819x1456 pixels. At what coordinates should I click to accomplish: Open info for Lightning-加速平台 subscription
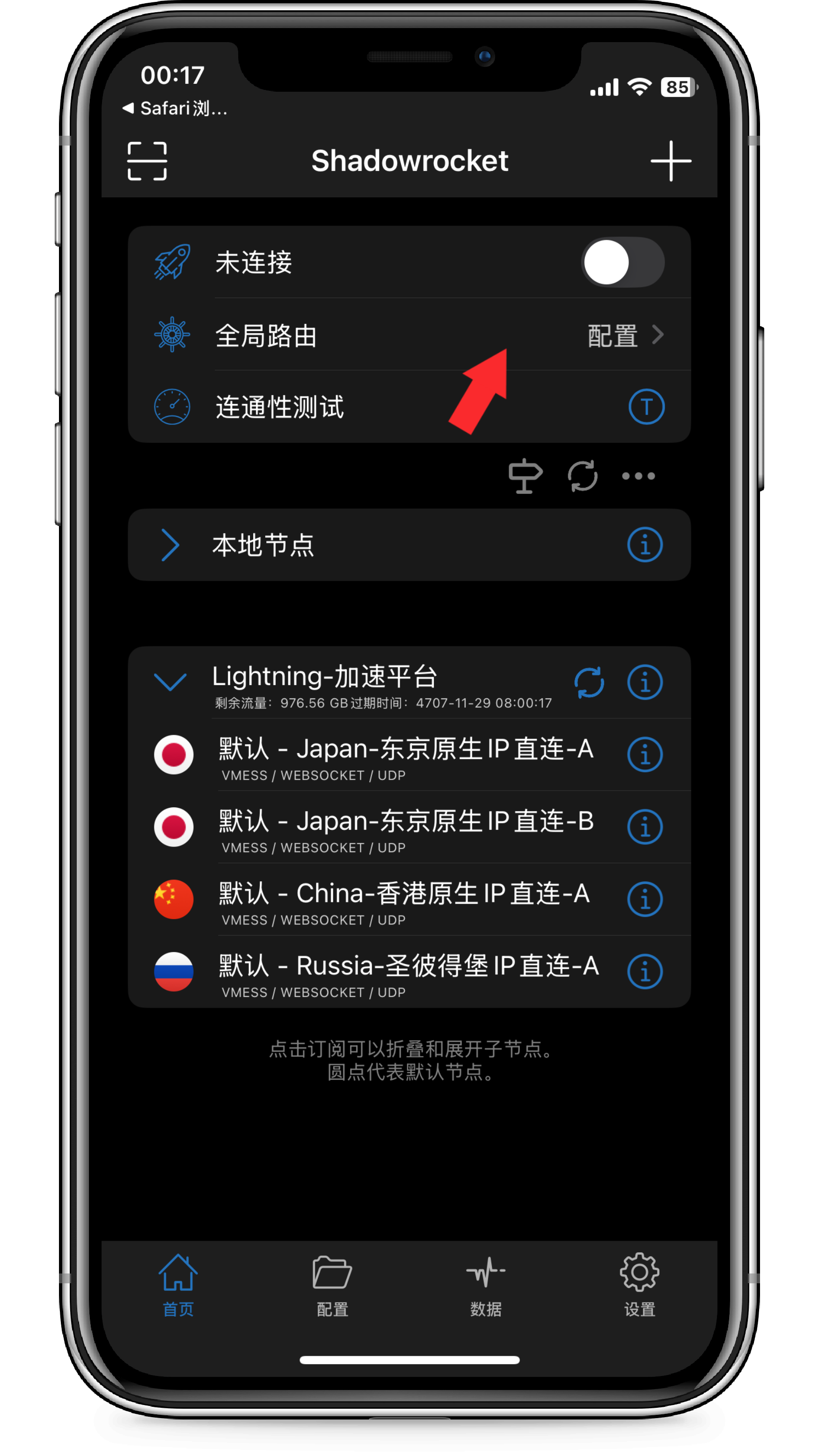644,683
